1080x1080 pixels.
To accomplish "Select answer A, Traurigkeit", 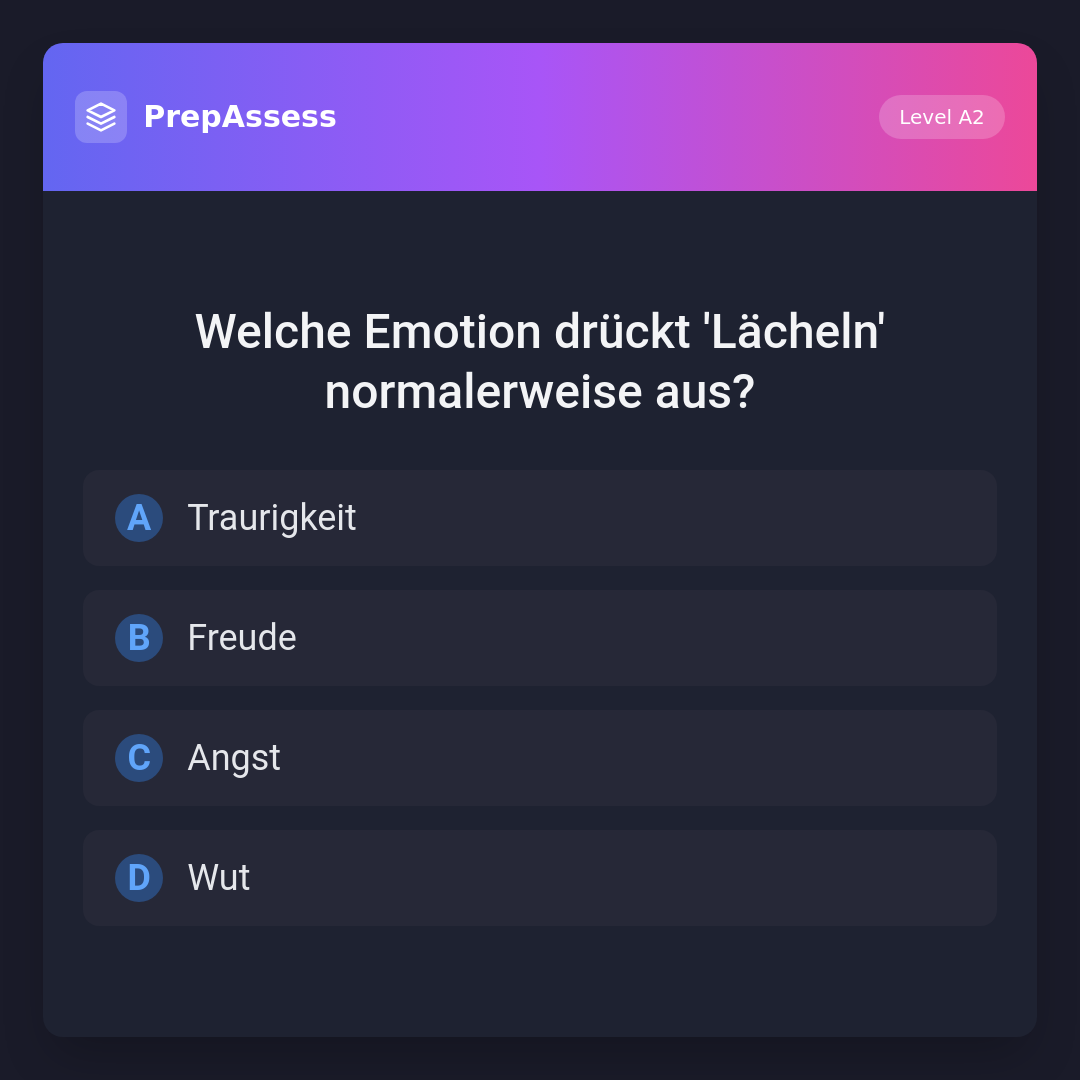I will [x=539, y=518].
